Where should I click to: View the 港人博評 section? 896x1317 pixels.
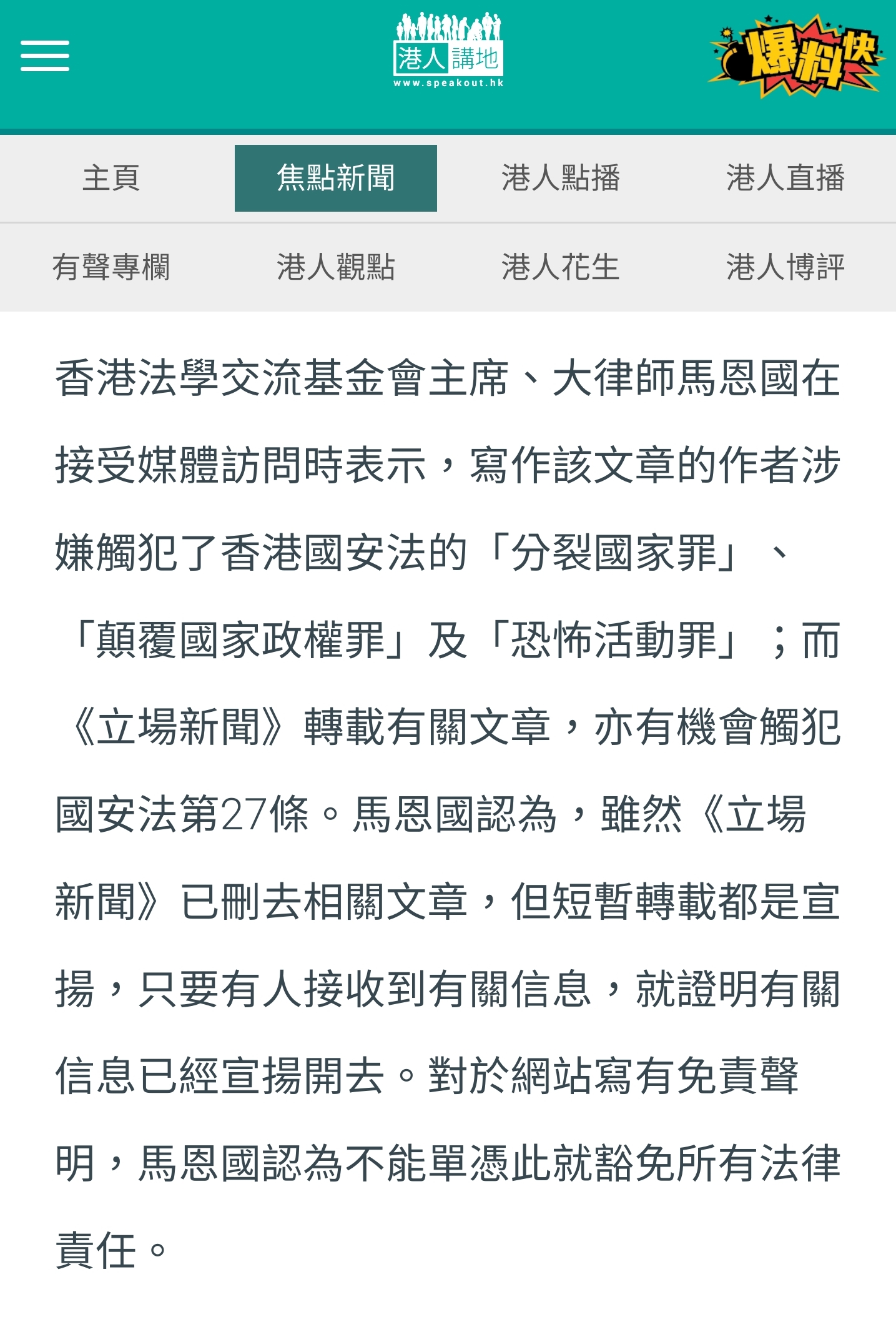tap(785, 267)
